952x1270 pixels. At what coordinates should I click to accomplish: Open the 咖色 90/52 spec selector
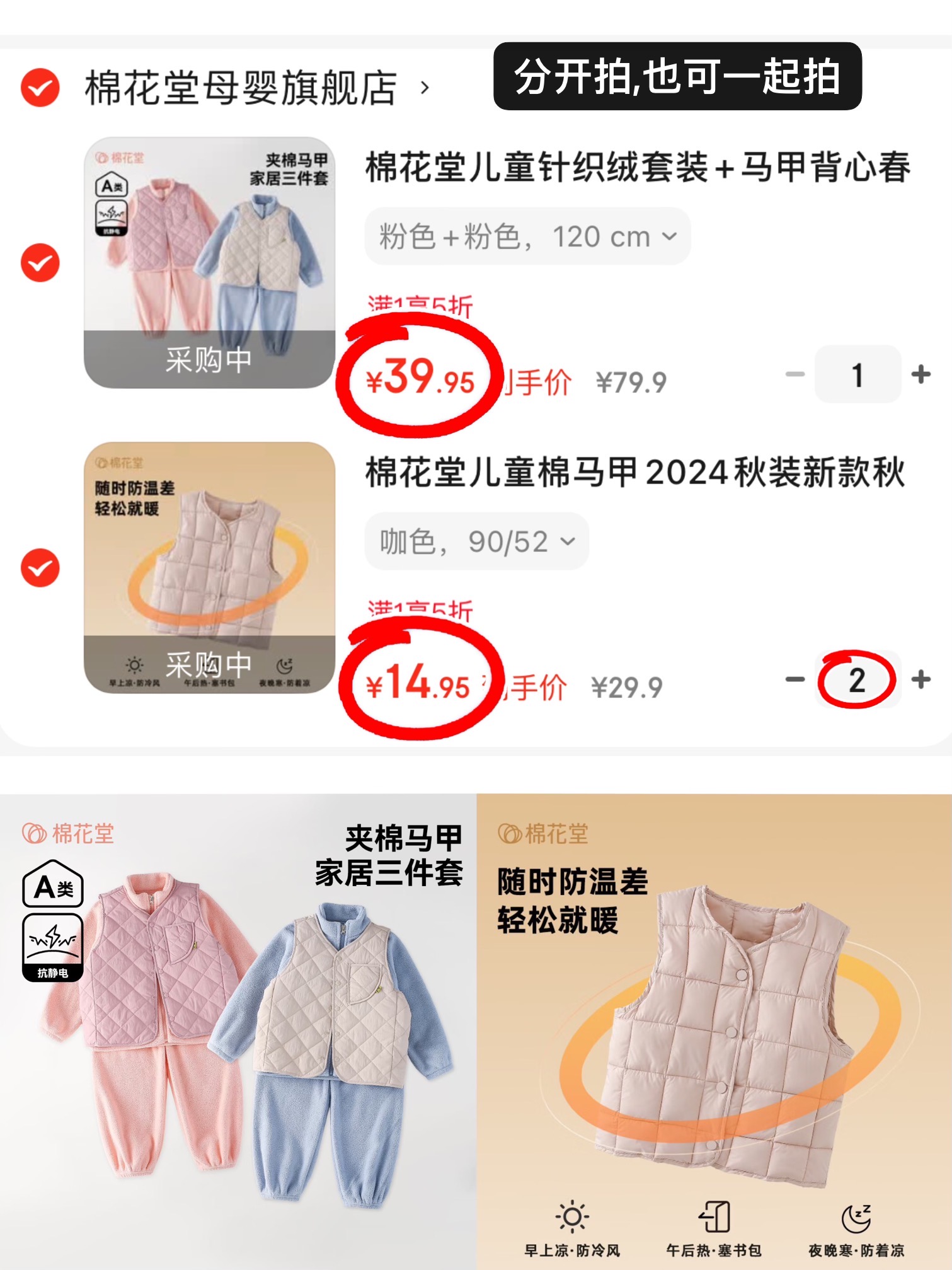(477, 541)
